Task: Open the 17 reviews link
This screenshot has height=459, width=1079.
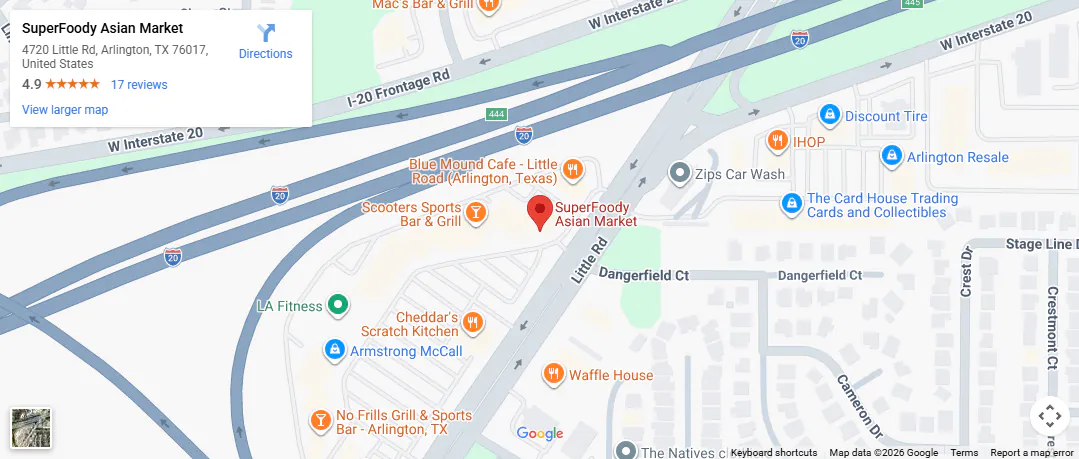Action: [x=139, y=85]
